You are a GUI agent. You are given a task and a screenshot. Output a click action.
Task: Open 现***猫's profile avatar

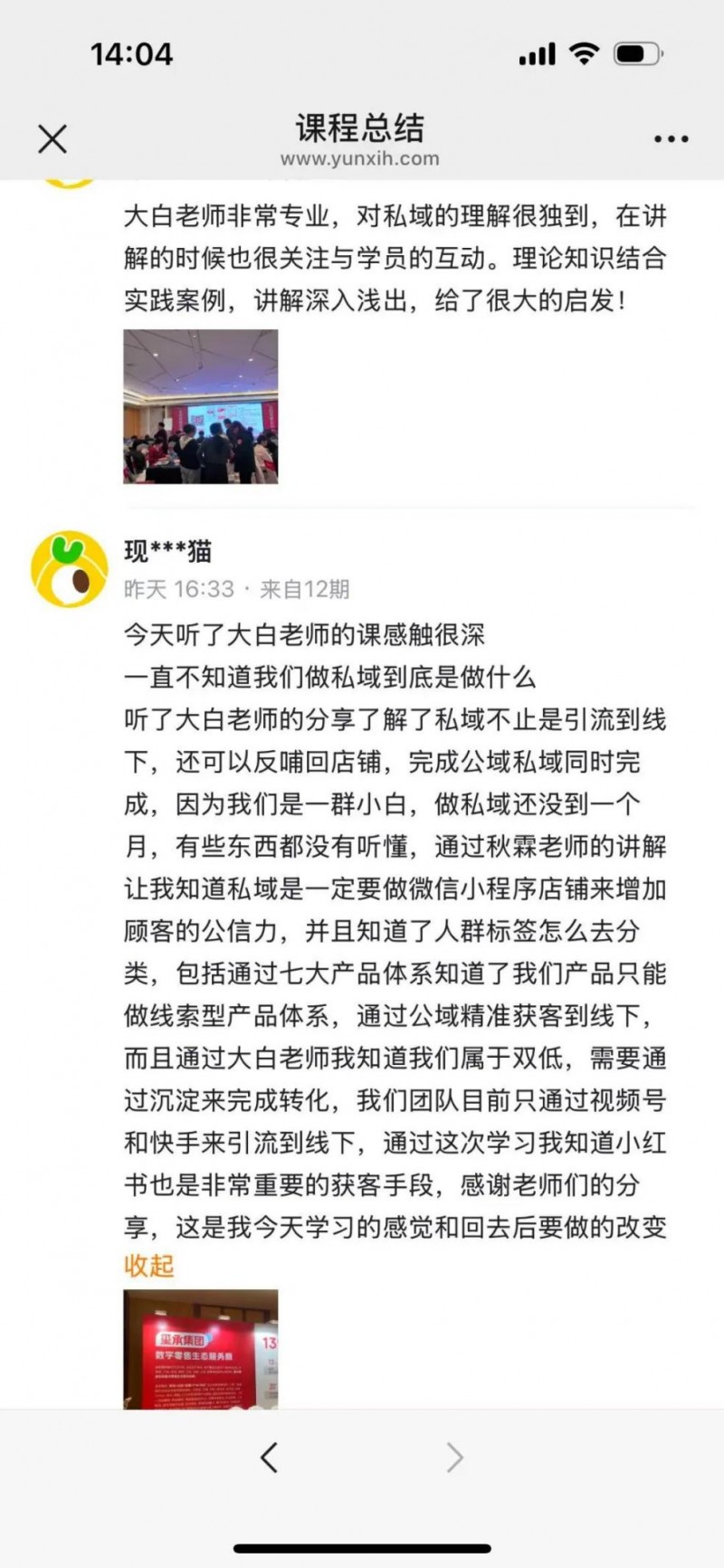70,569
